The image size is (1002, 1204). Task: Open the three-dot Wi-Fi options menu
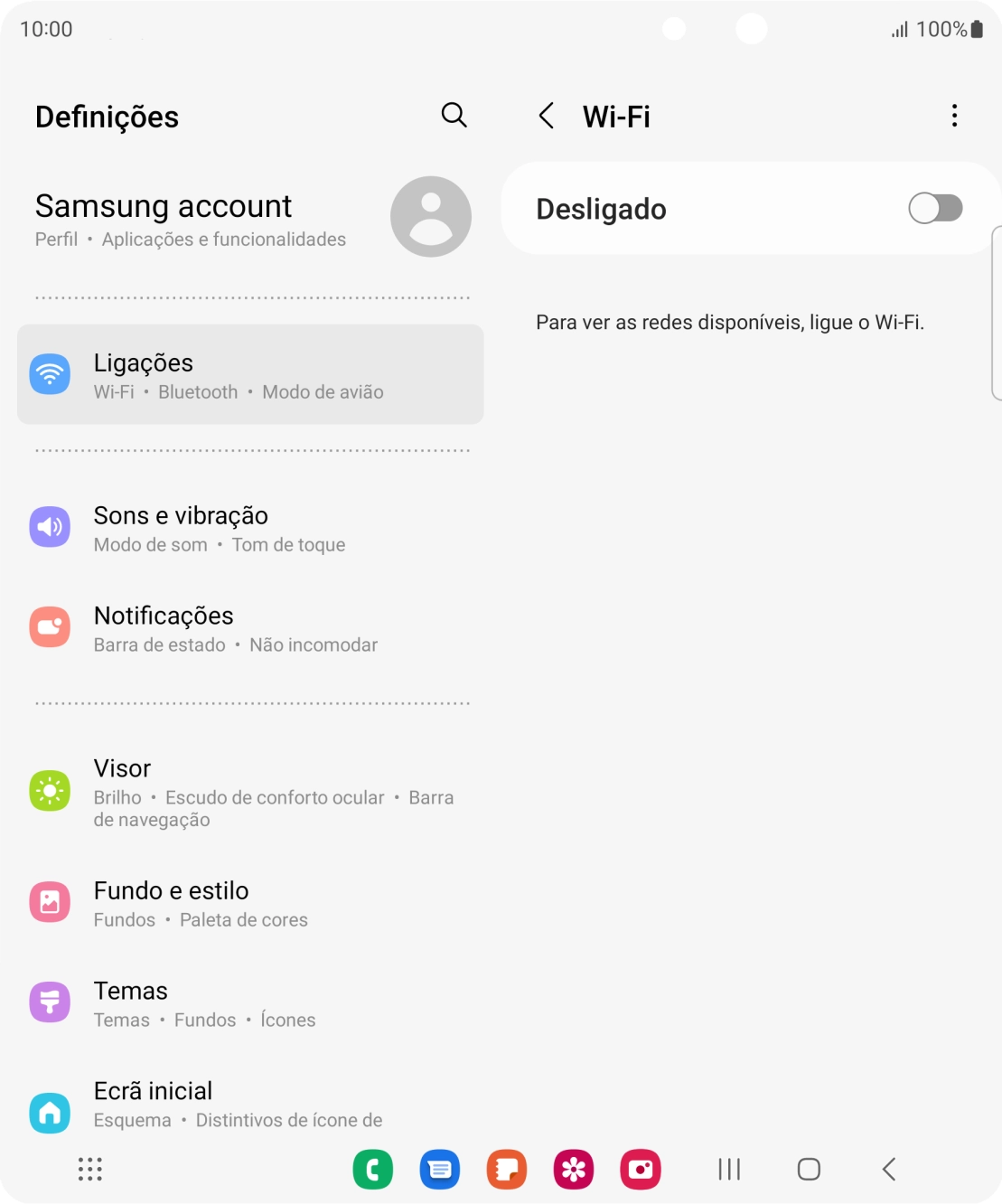click(953, 116)
